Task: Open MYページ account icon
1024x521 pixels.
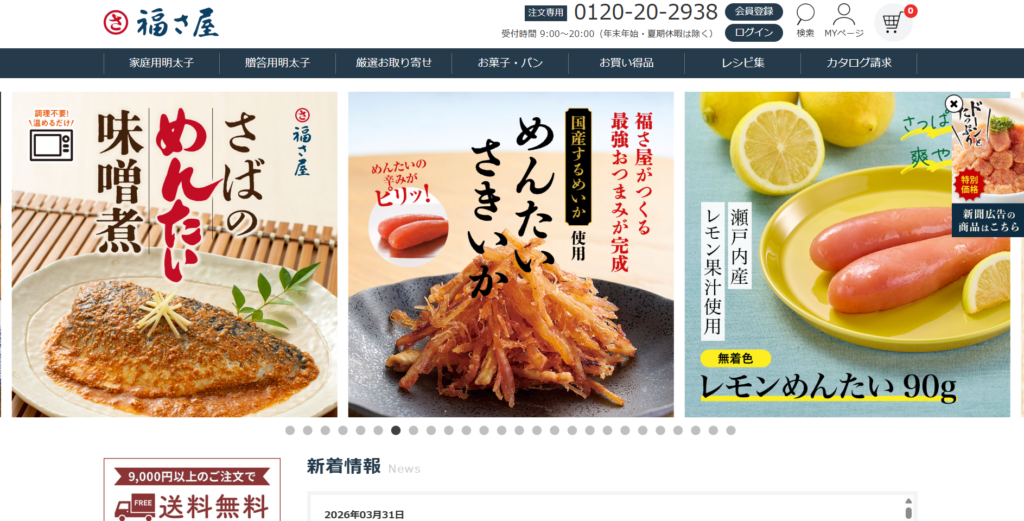Action: click(844, 20)
